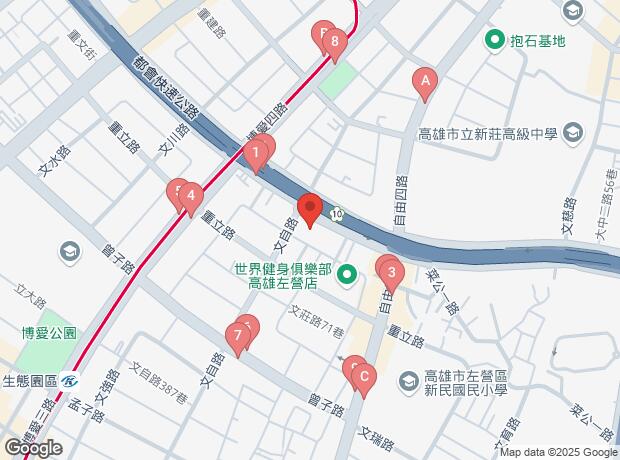The width and height of the screenshot is (620, 460).
Task: Open 世界健身俱樂部 高雄左營店 place icon
Action: (347, 273)
